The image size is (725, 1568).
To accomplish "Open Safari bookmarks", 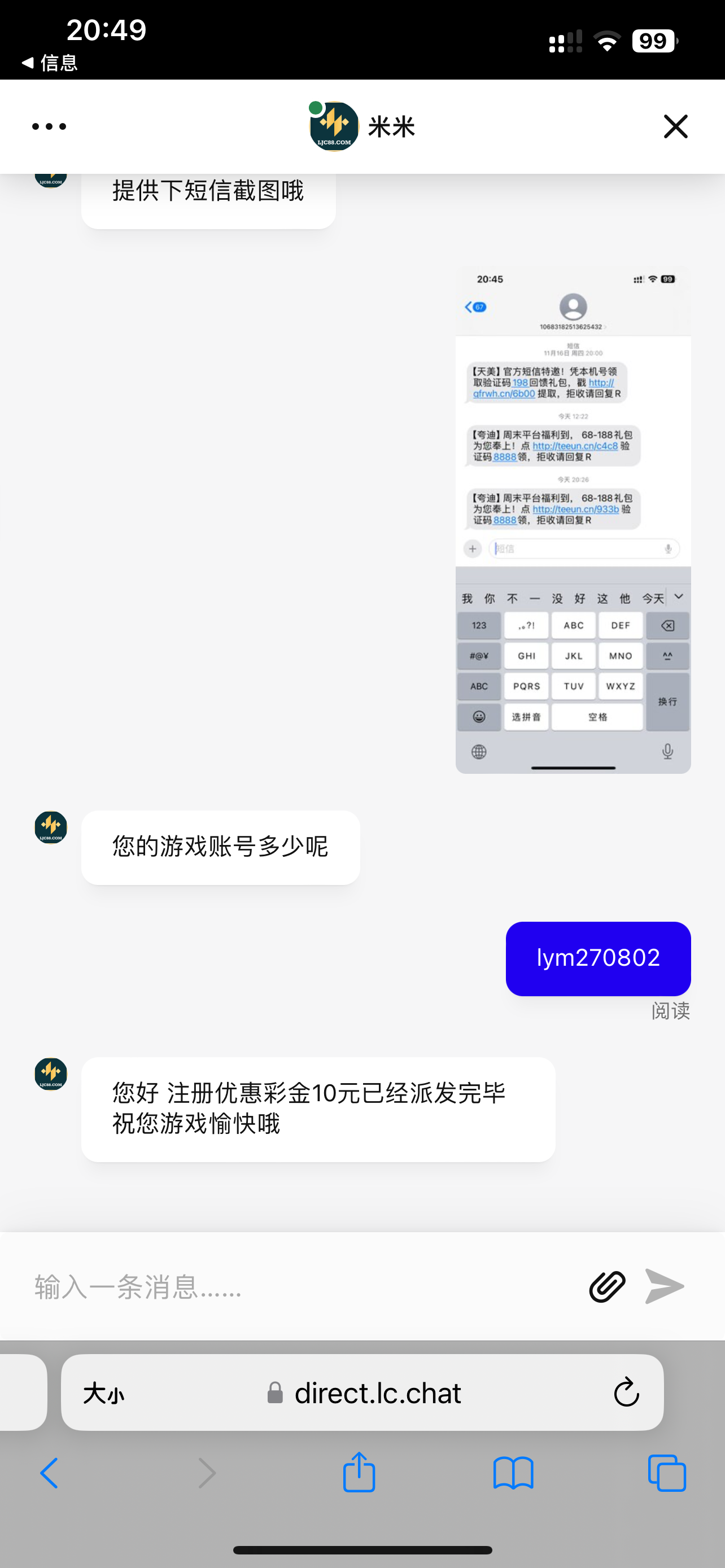I will tap(513, 1474).
